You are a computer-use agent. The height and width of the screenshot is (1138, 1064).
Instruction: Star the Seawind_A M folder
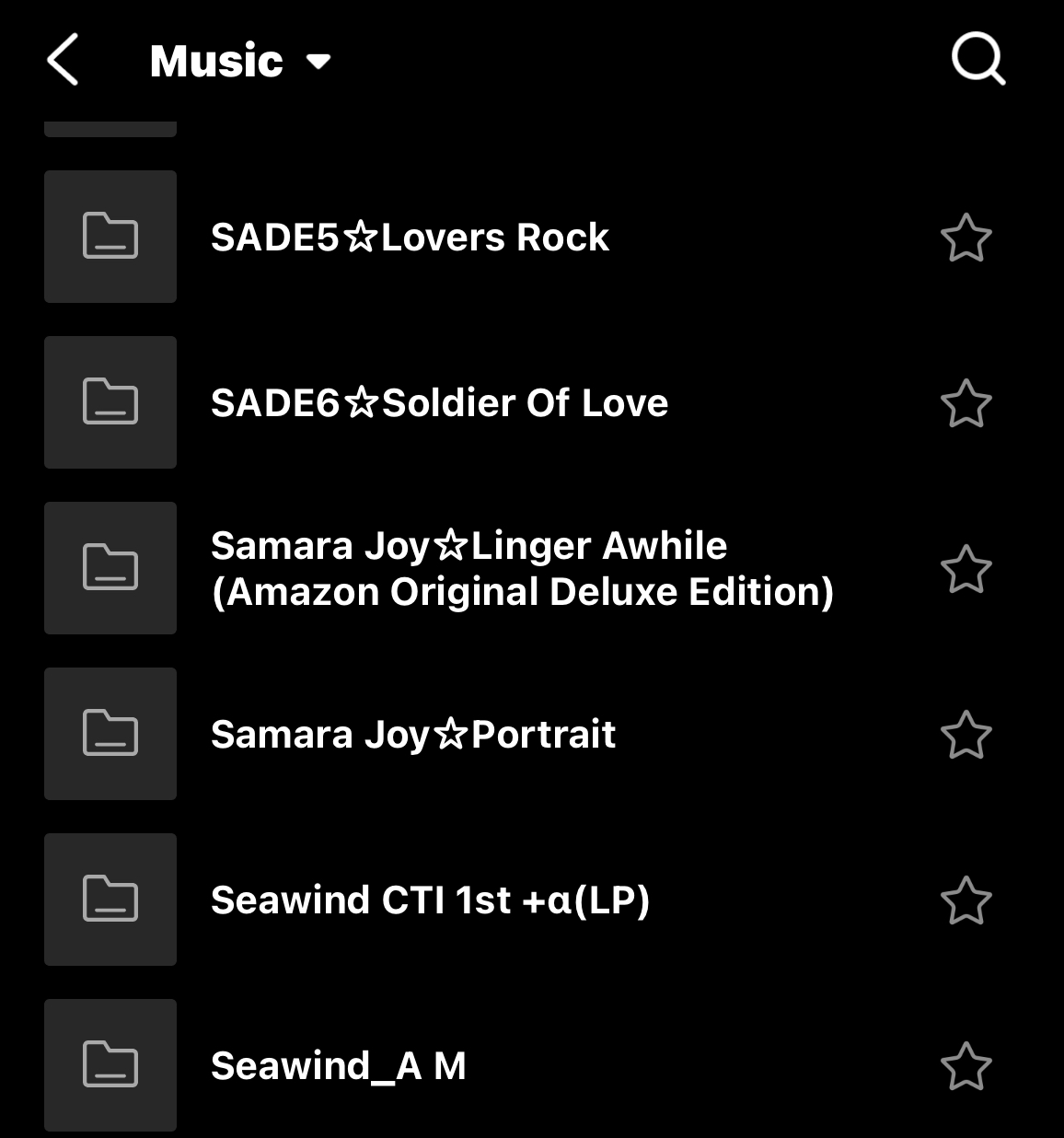pyautogui.click(x=966, y=1066)
